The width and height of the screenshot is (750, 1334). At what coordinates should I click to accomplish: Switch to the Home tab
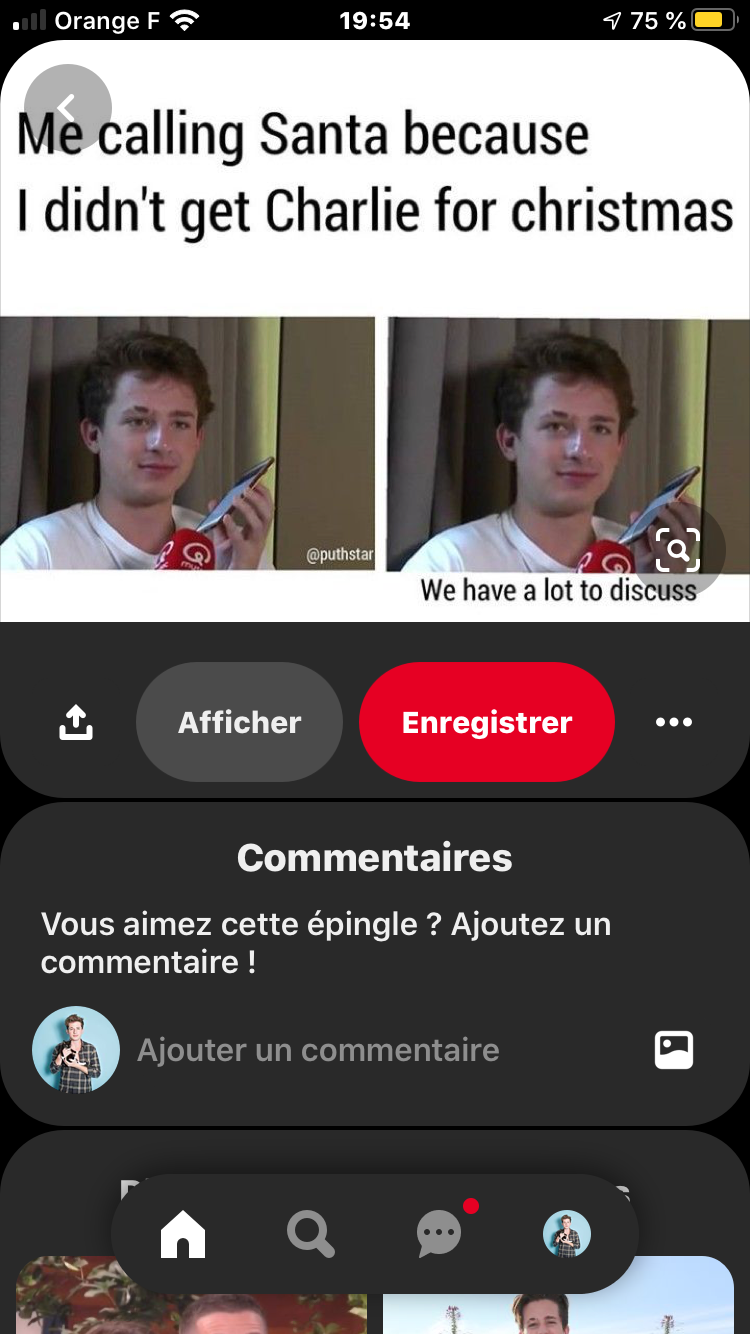[x=183, y=1234]
